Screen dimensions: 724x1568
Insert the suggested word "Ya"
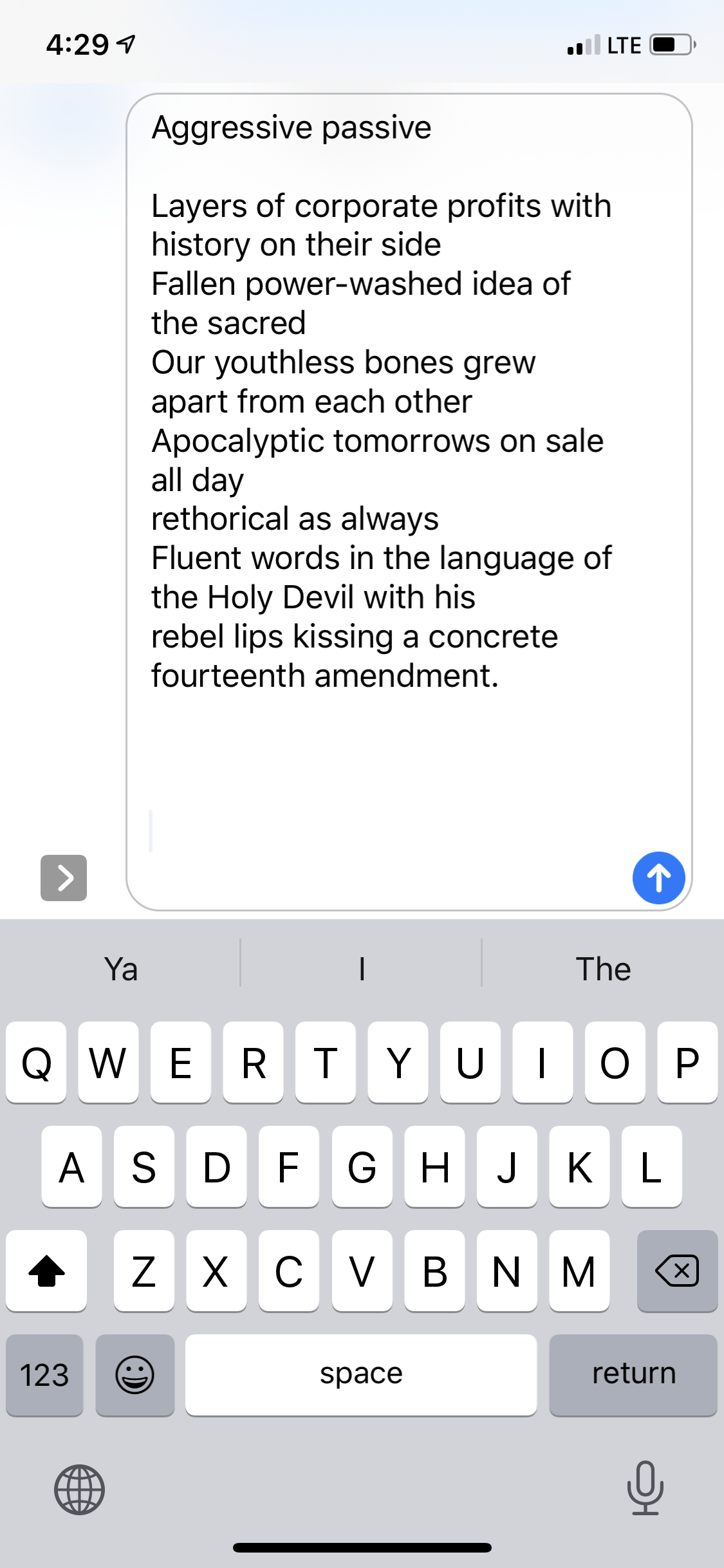point(121,969)
